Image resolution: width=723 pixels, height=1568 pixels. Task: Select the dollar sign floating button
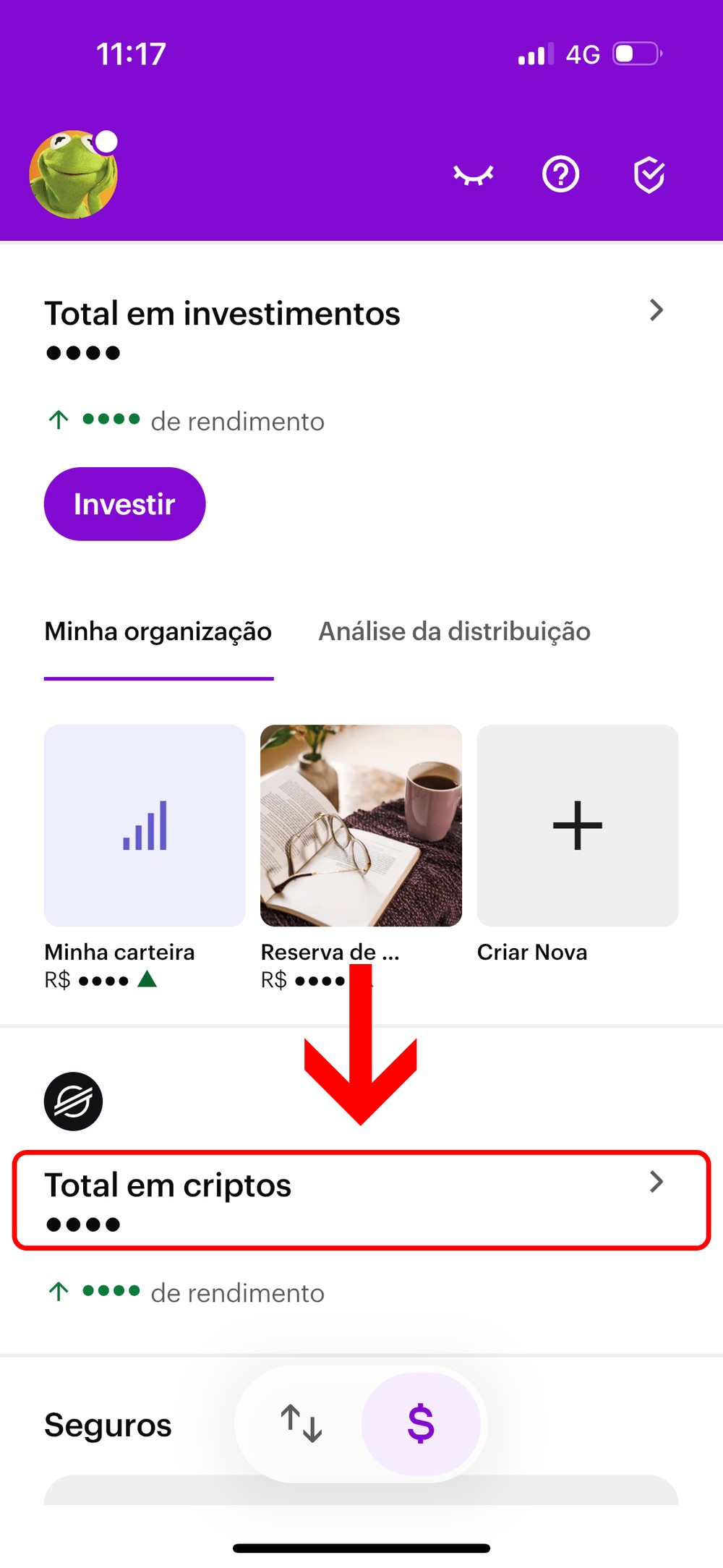click(421, 1423)
